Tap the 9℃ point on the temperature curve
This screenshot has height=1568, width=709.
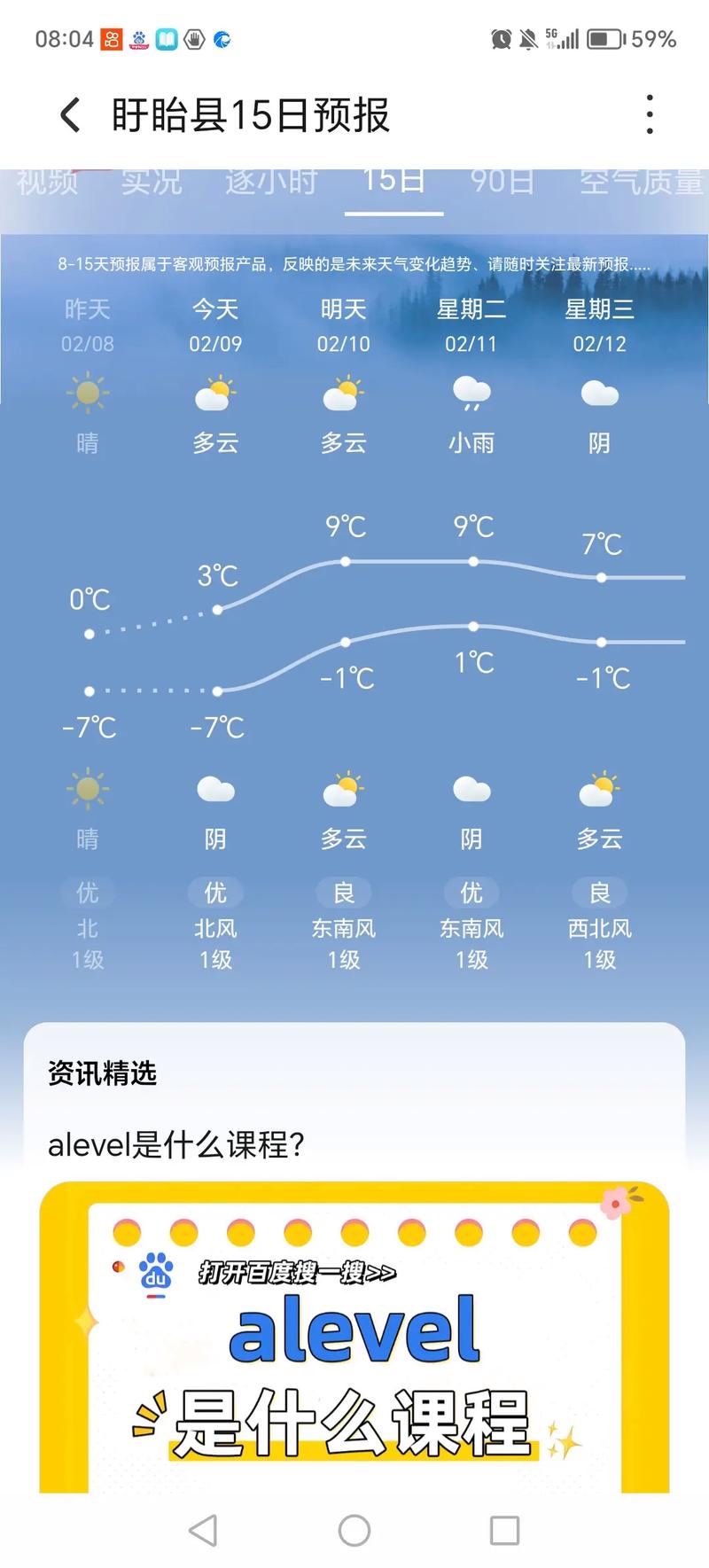[345, 560]
